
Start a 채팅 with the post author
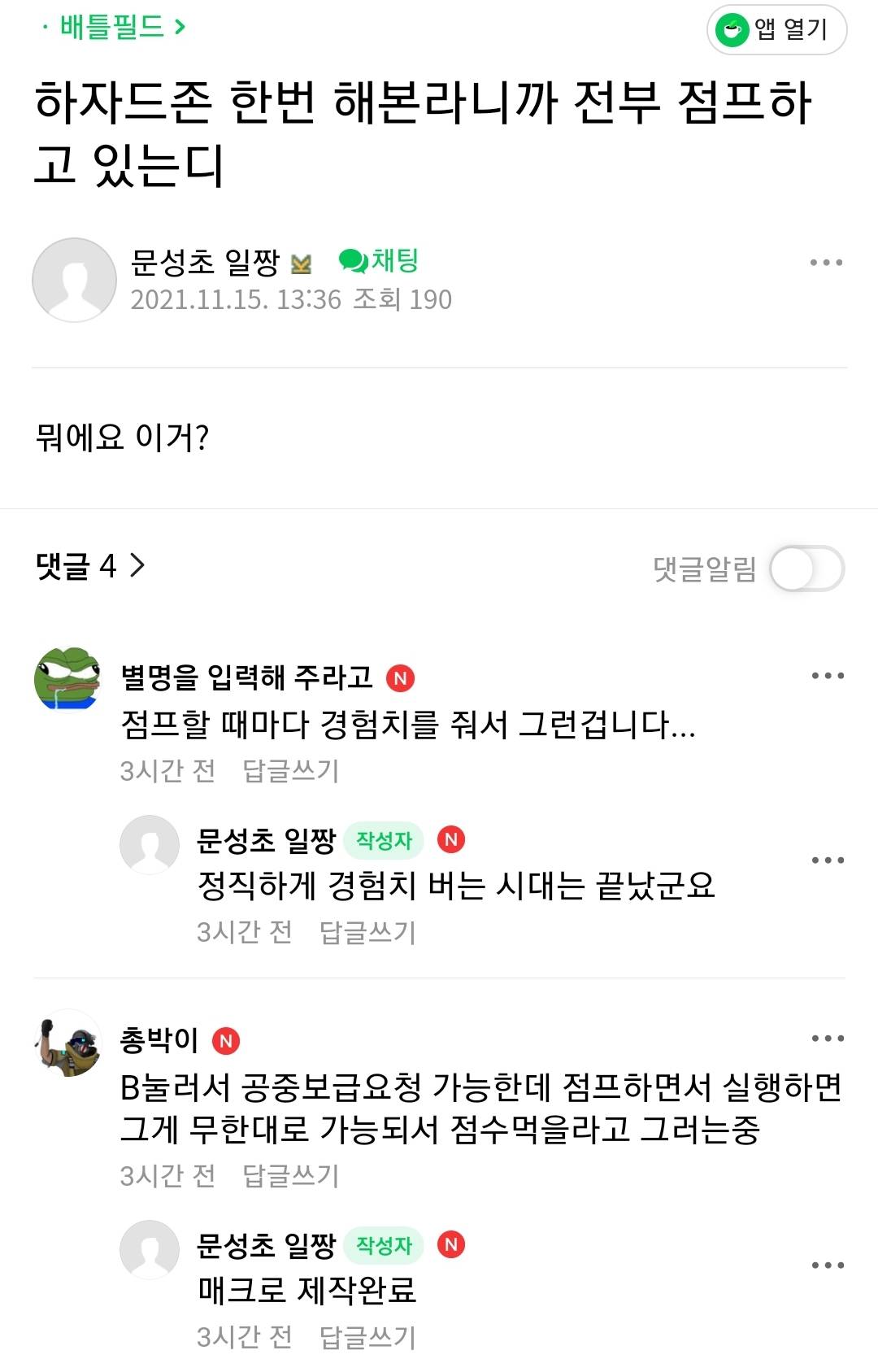point(379,261)
